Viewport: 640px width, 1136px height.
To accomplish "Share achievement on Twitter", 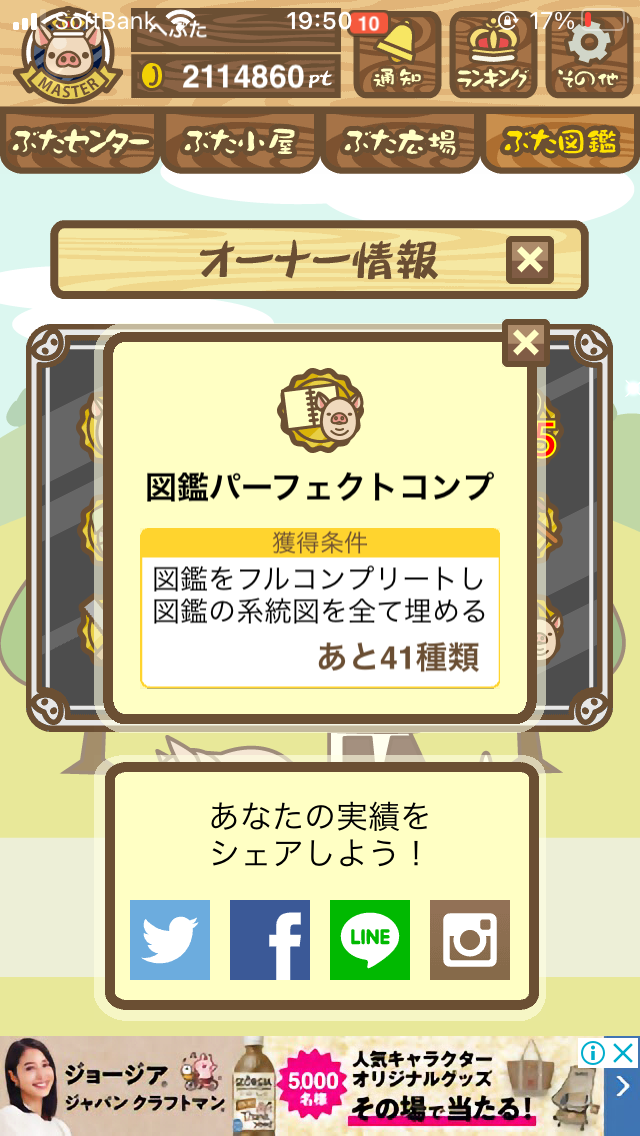I will (170, 940).
